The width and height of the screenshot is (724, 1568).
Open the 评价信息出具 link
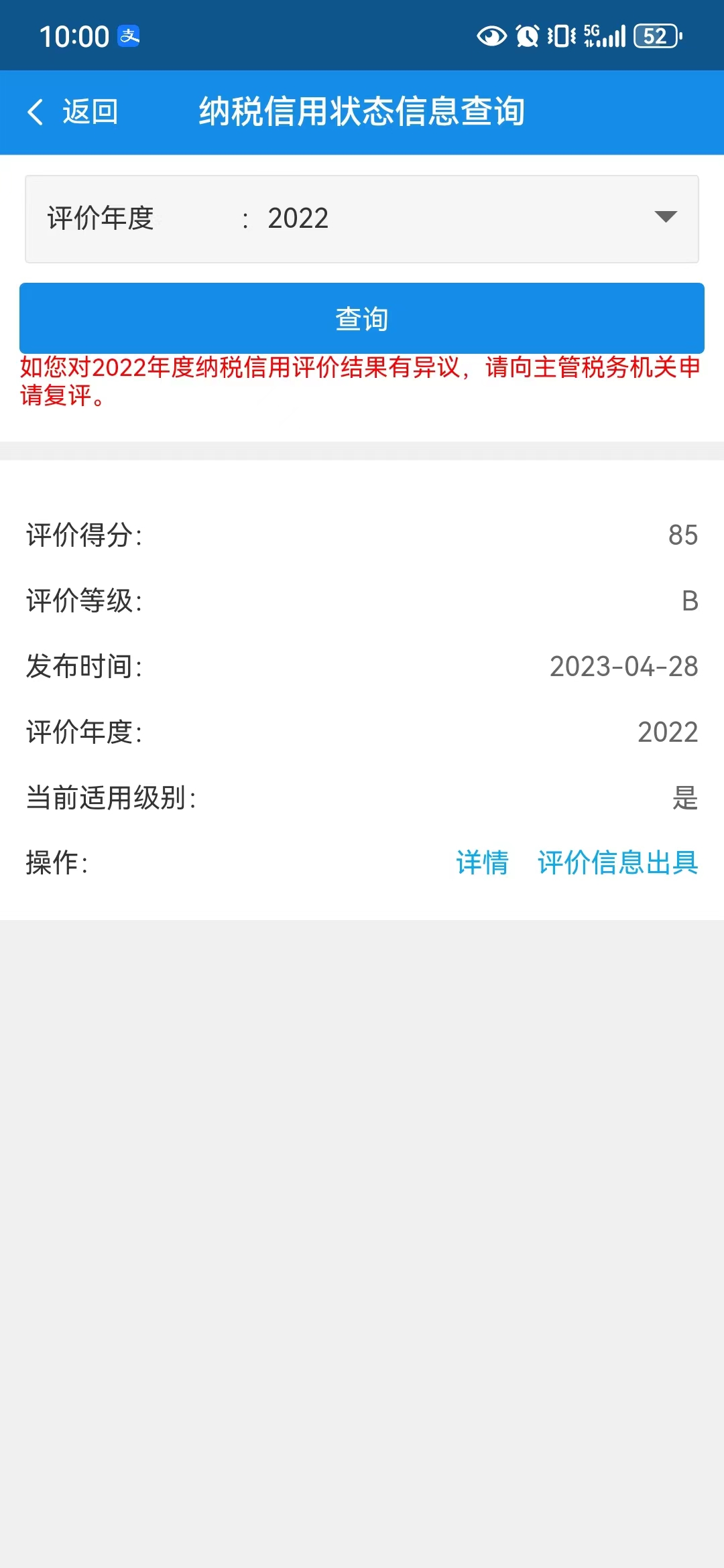(618, 862)
